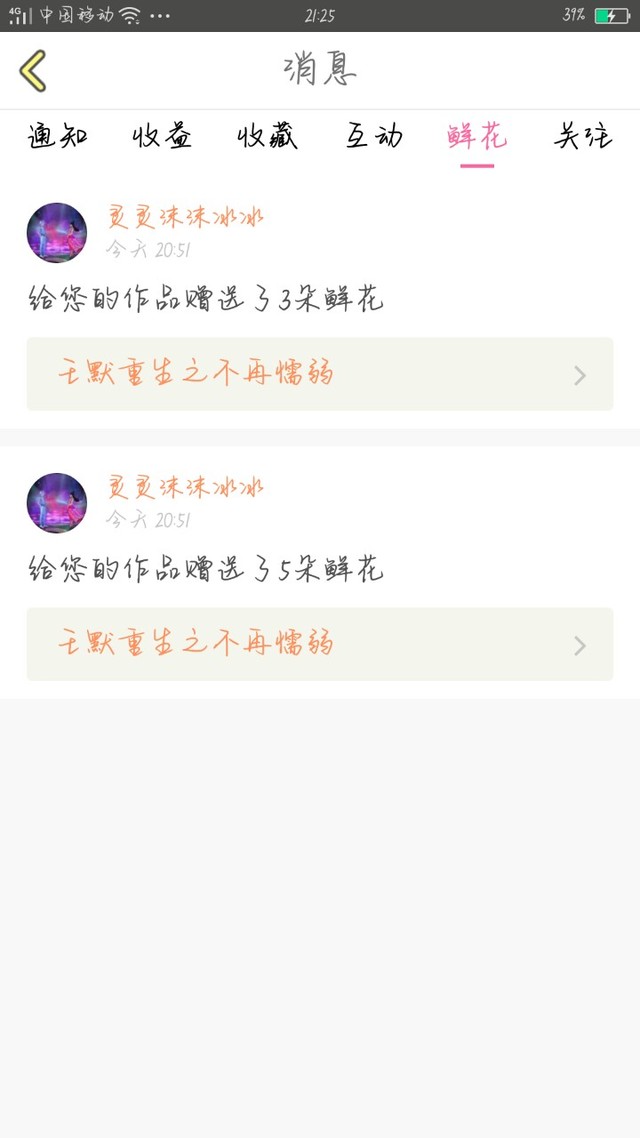Tap the sender's avatar on the 5朵鲜花 message
Image resolution: width=640 pixels, height=1138 pixels.
(x=57, y=503)
